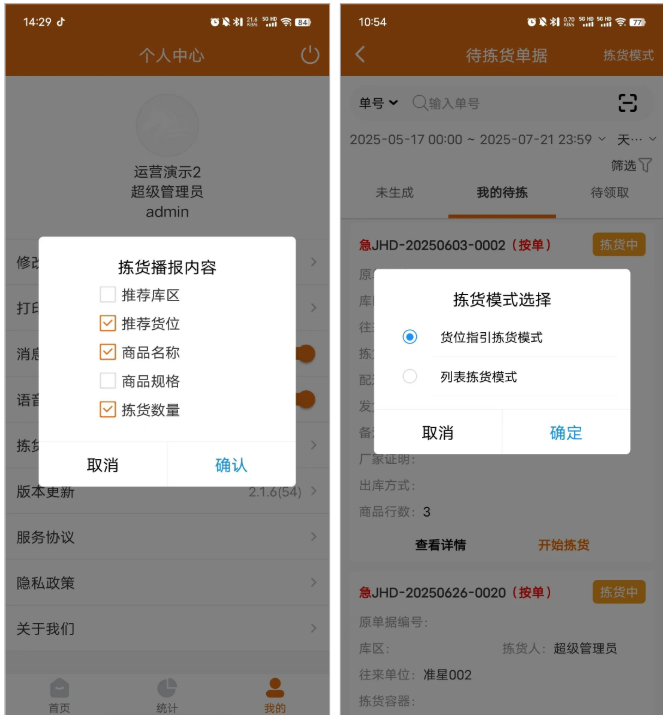Check the 推荐库区 checkbox
663x715 pixels.
[108, 295]
